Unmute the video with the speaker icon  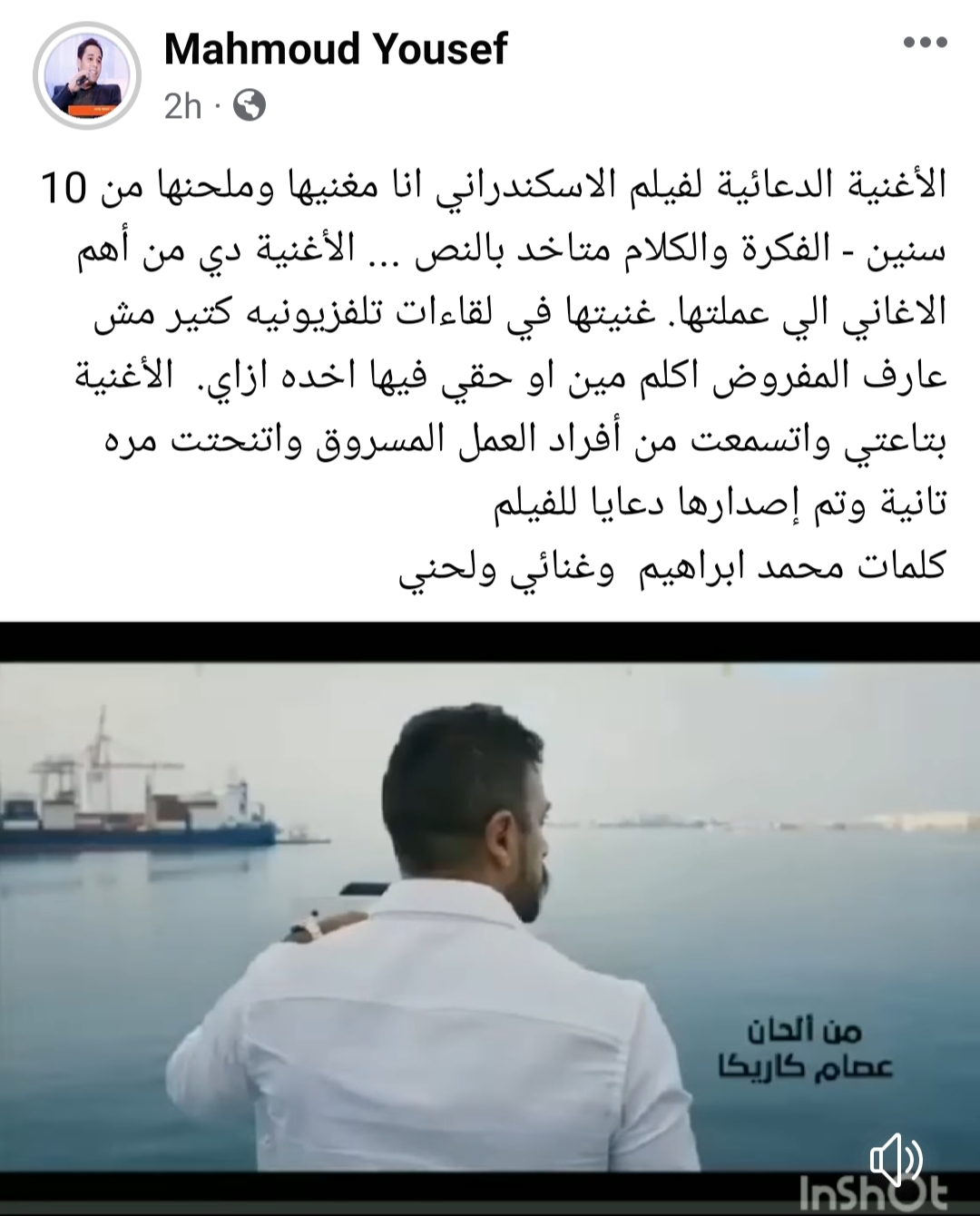(x=896, y=1160)
